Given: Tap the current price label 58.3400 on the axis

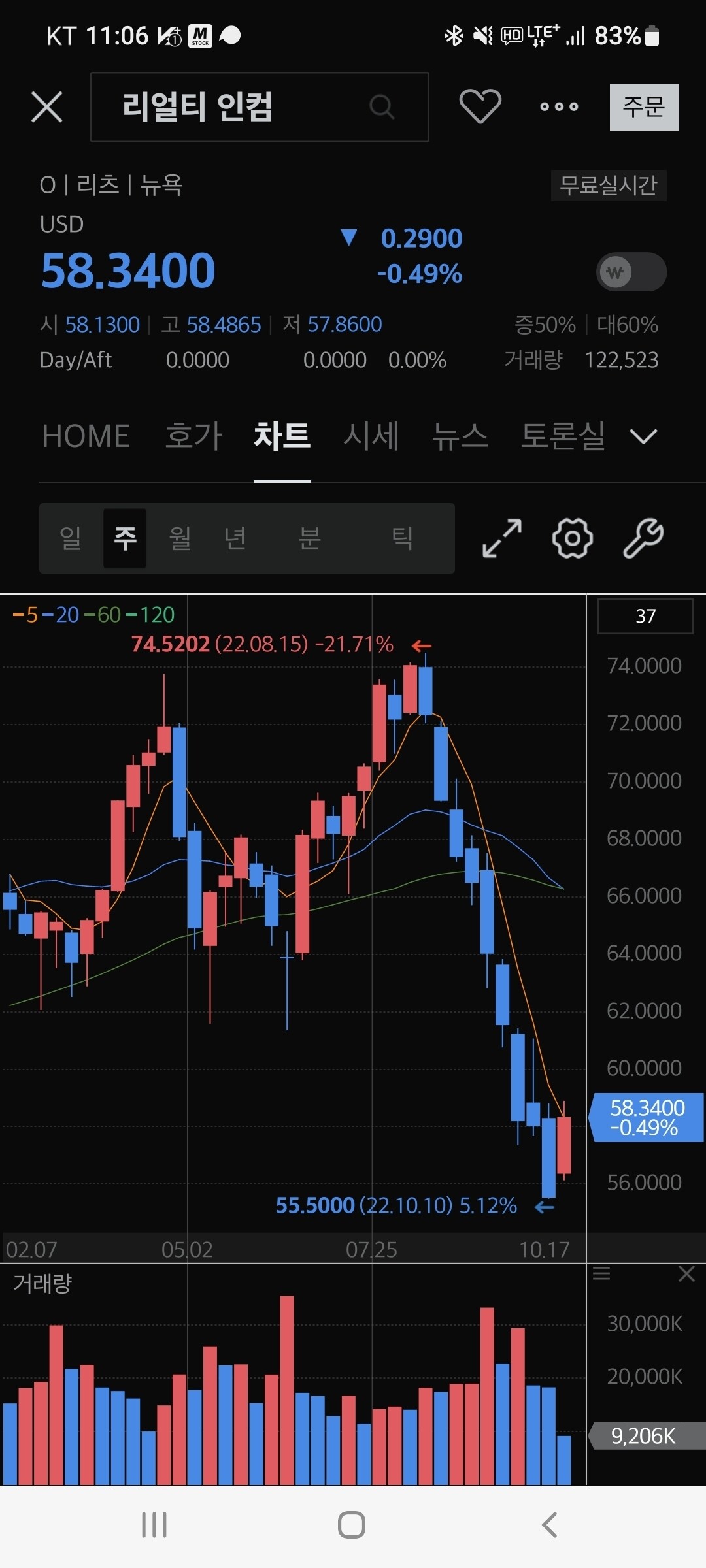Looking at the screenshot, I should click(646, 1117).
